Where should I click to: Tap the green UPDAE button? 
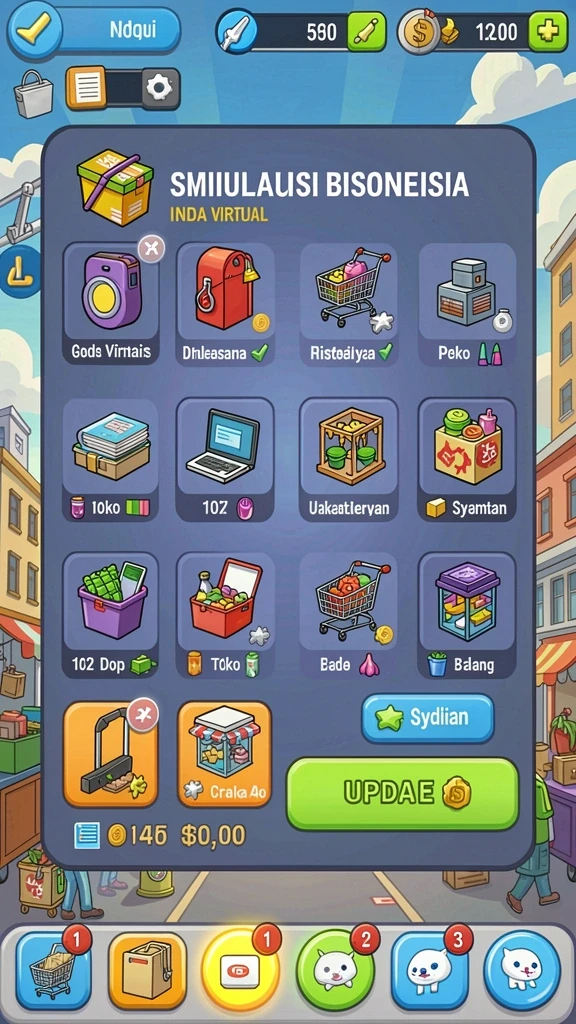pos(402,793)
